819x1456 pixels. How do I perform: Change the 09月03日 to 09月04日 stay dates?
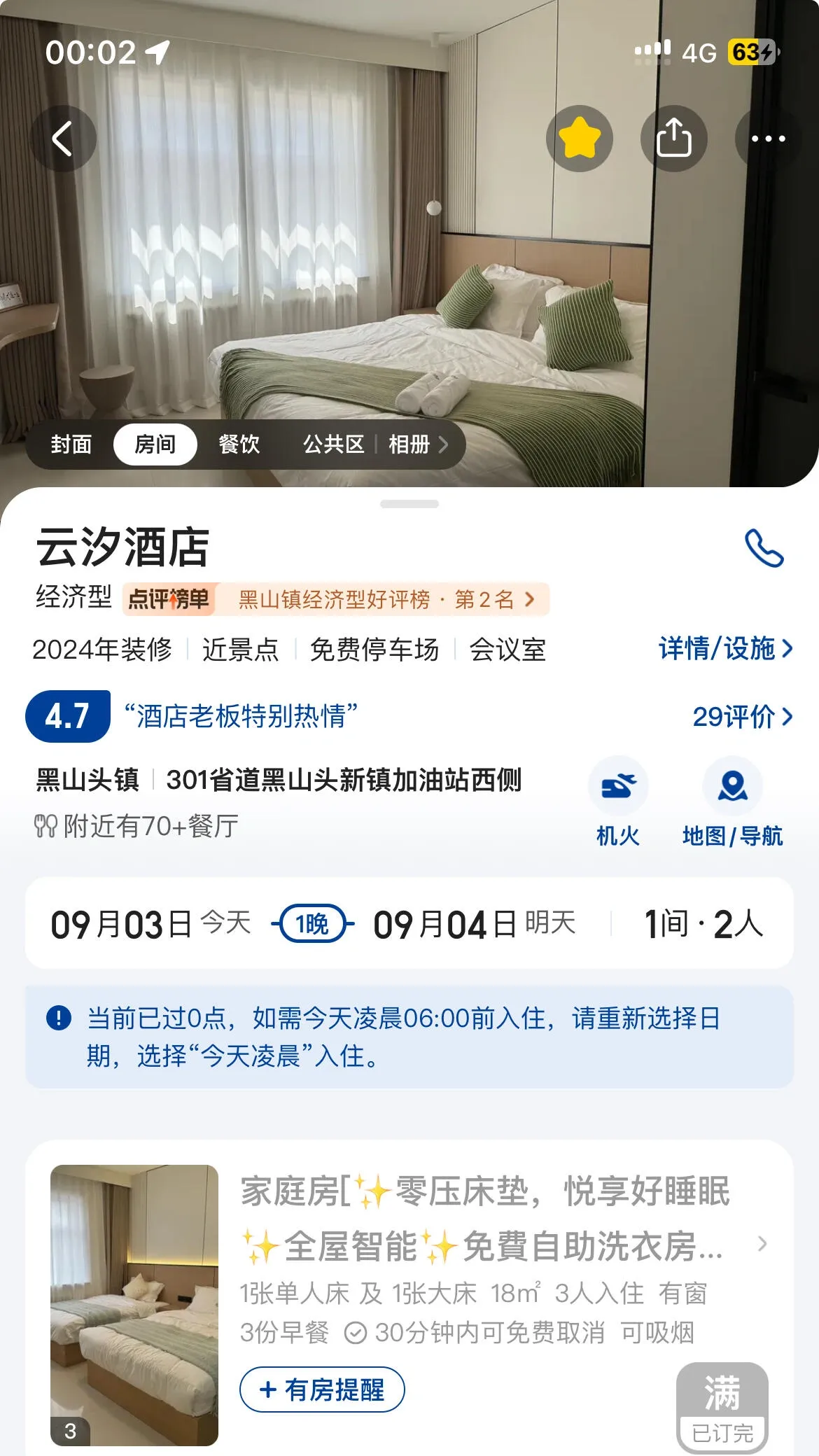[x=311, y=924]
